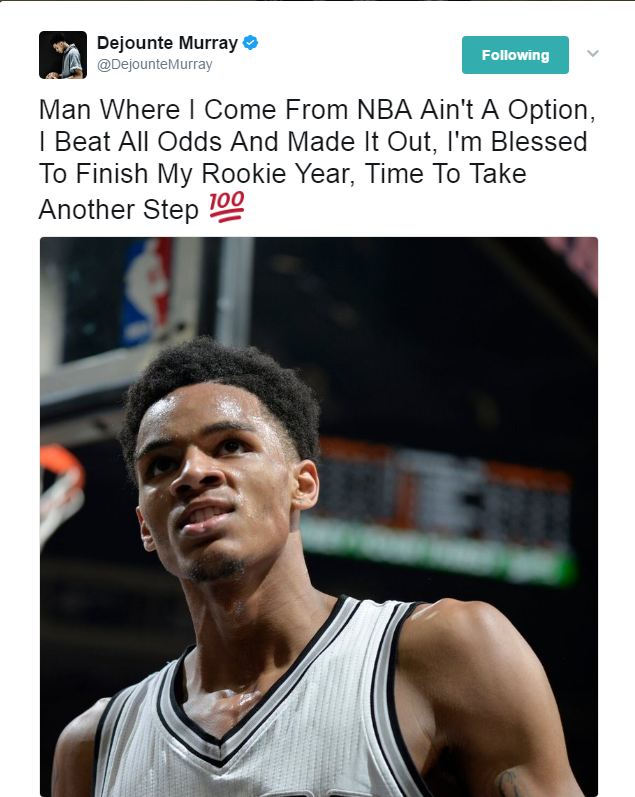The width and height of the screenshot is (635, 797).
Task: Open the attached tweet photo
Action: pyautogui.click(x=318, y=515)
